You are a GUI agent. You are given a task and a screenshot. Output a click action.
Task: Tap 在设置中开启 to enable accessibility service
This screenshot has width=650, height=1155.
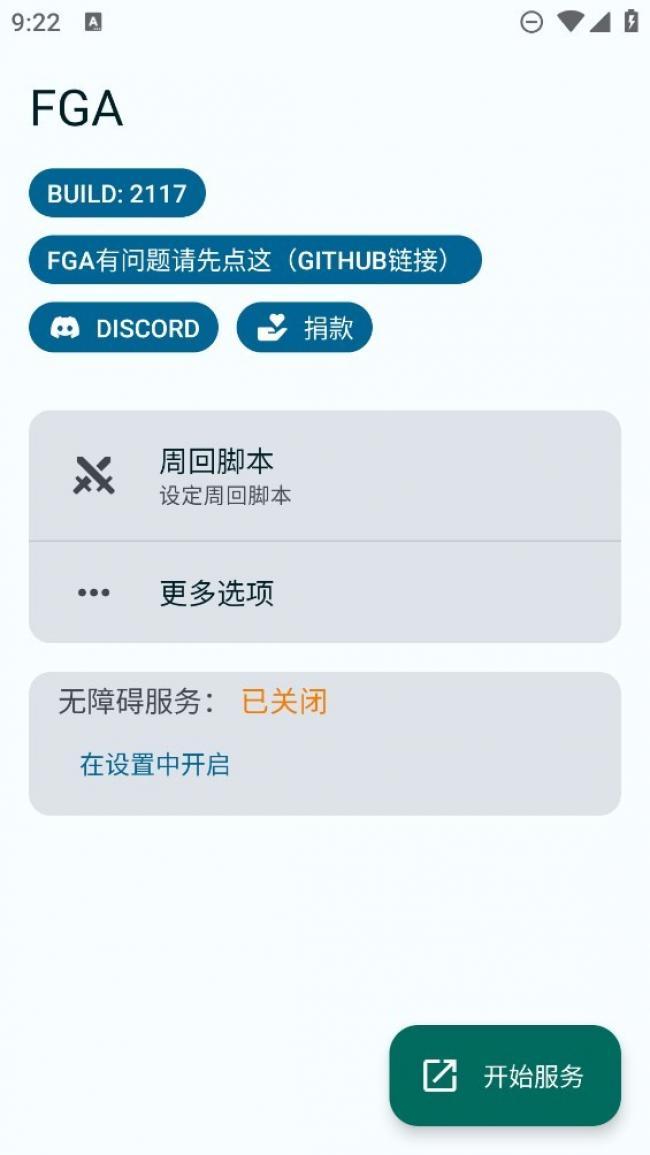pos(155,765)
